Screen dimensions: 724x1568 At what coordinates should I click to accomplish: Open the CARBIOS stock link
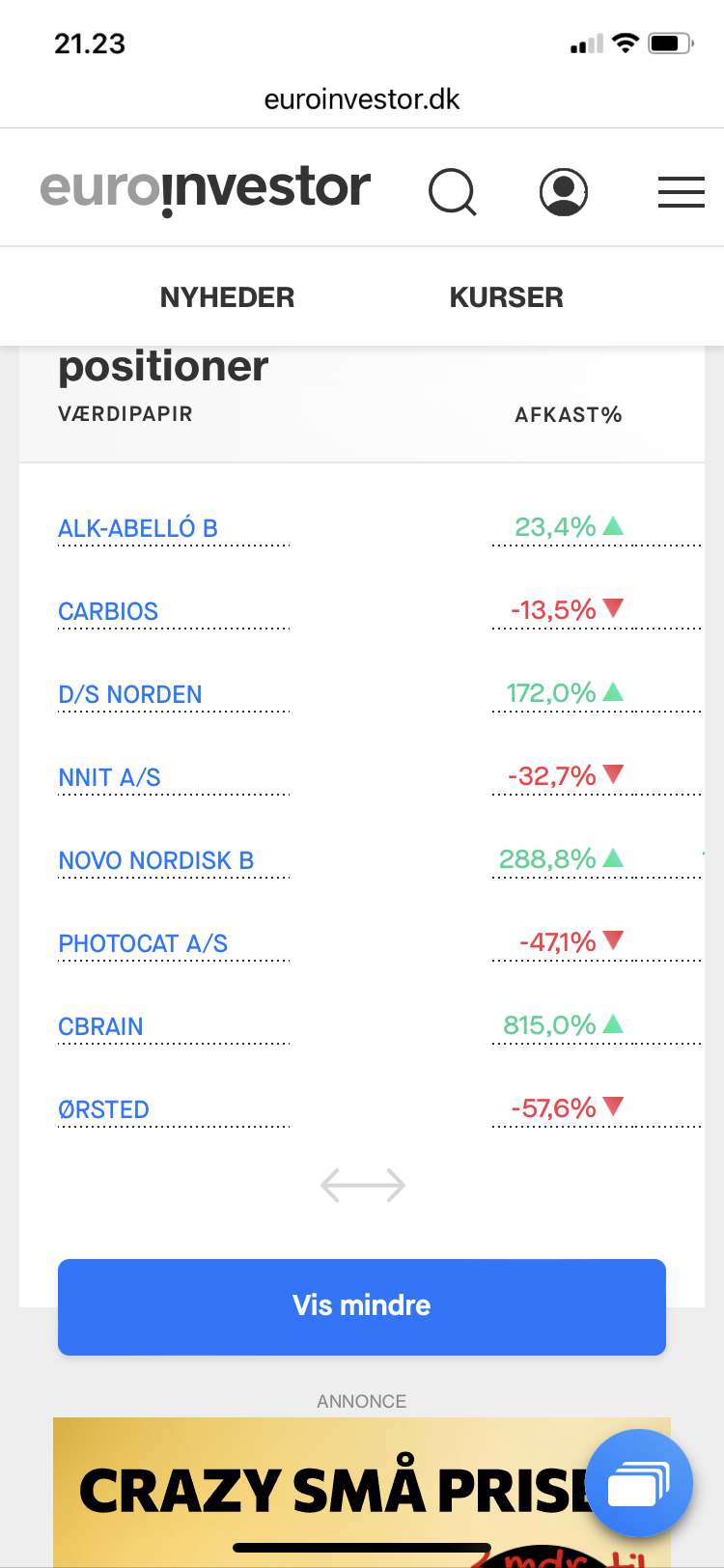point(108,611)
